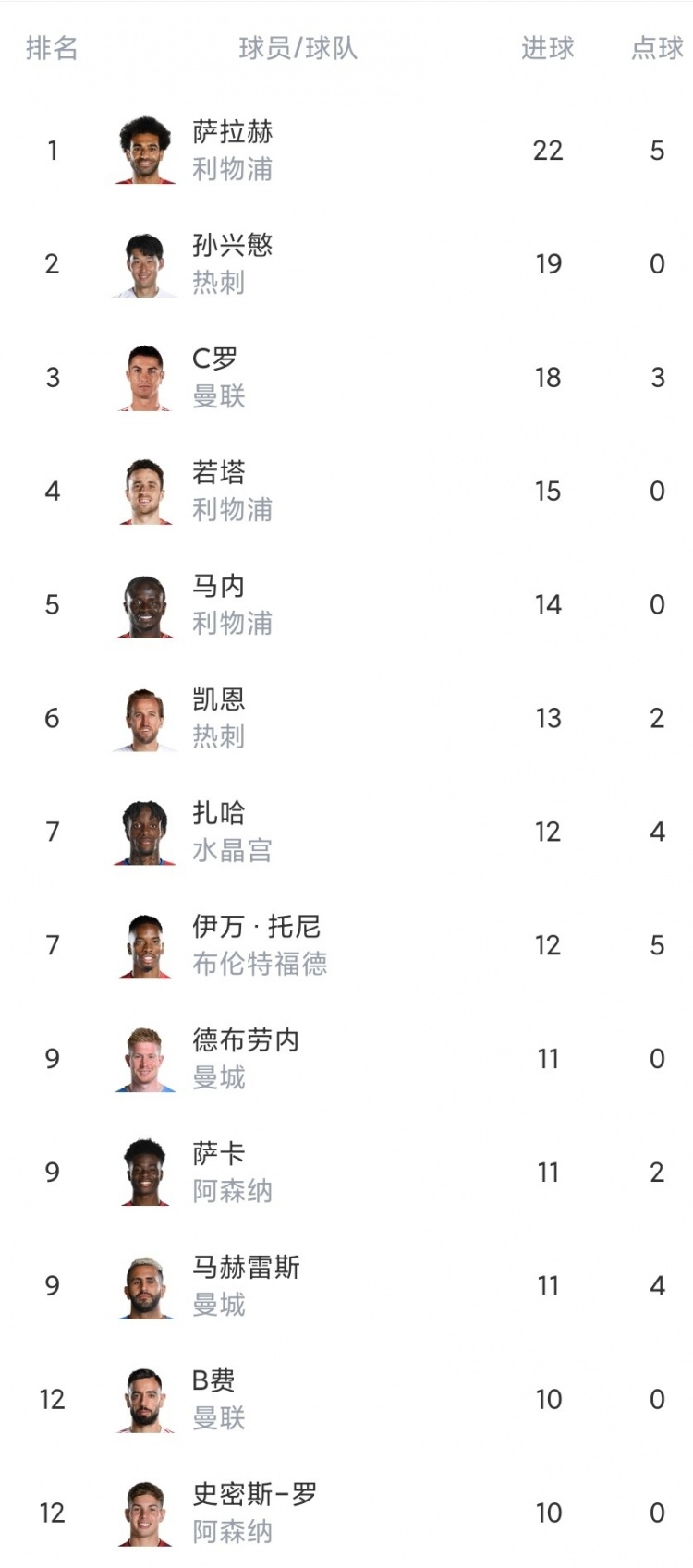Tap the 马内 row
Viewport: 693px width, 1568px height.
point(346,604)
